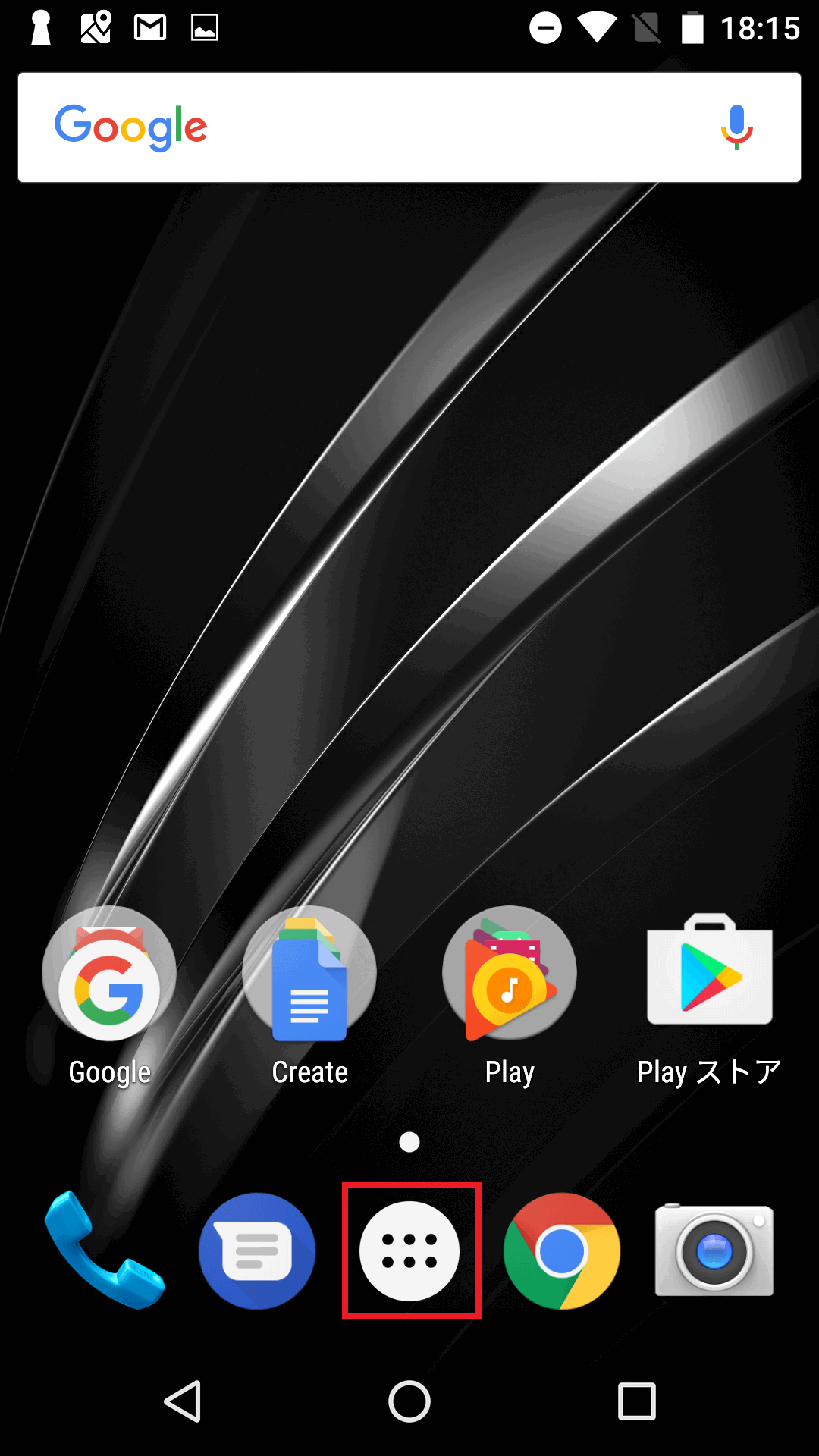The height and width of the screenshot is (1456, 819).
Task: Open the Phone dialer app
Action: tap(105, 1250)
